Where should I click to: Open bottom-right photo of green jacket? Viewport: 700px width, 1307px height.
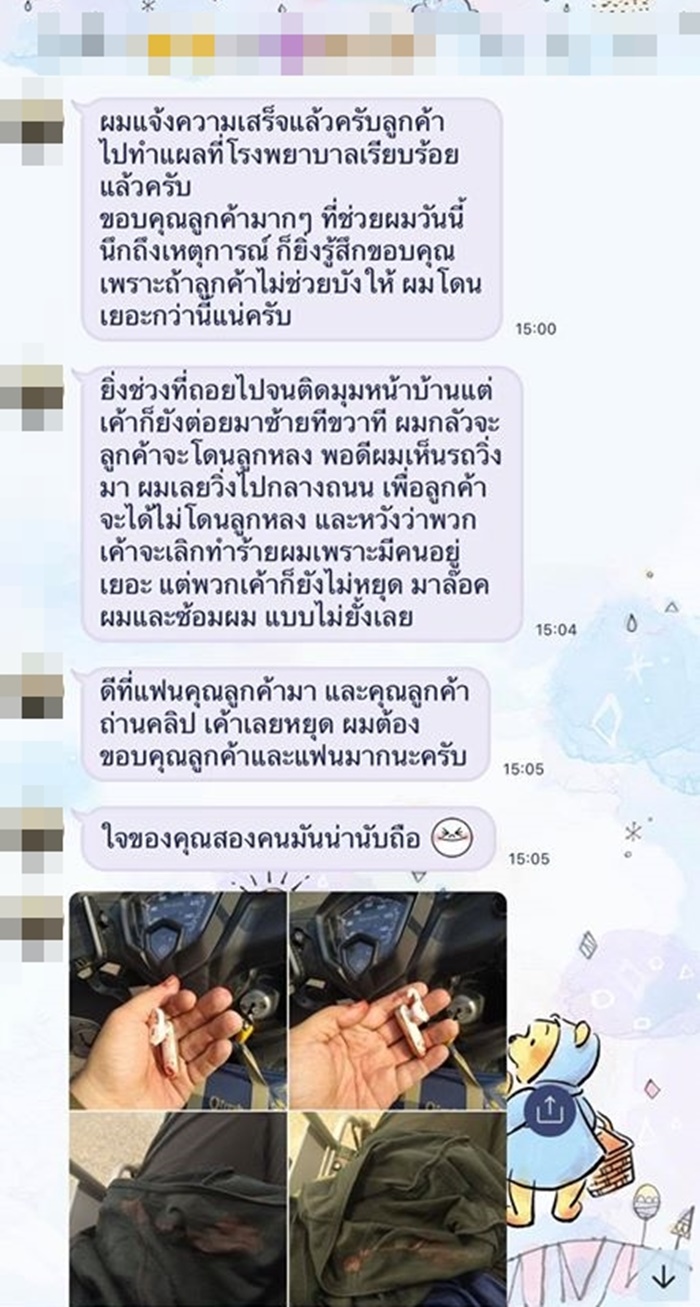pyautogui.click(x=397, y=1208)
